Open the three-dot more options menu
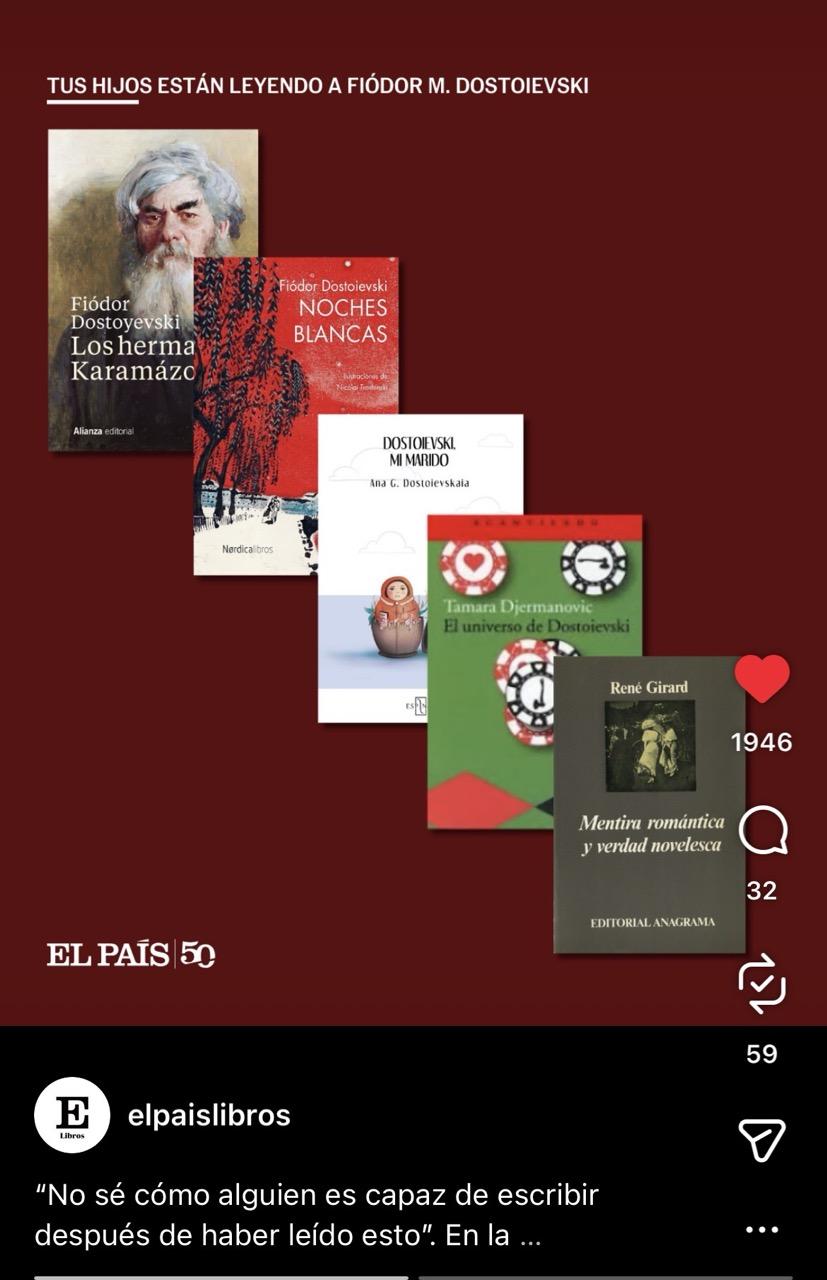Image resolution: width=827 pixels, height=1280 pixels. tap(762, 1230)
